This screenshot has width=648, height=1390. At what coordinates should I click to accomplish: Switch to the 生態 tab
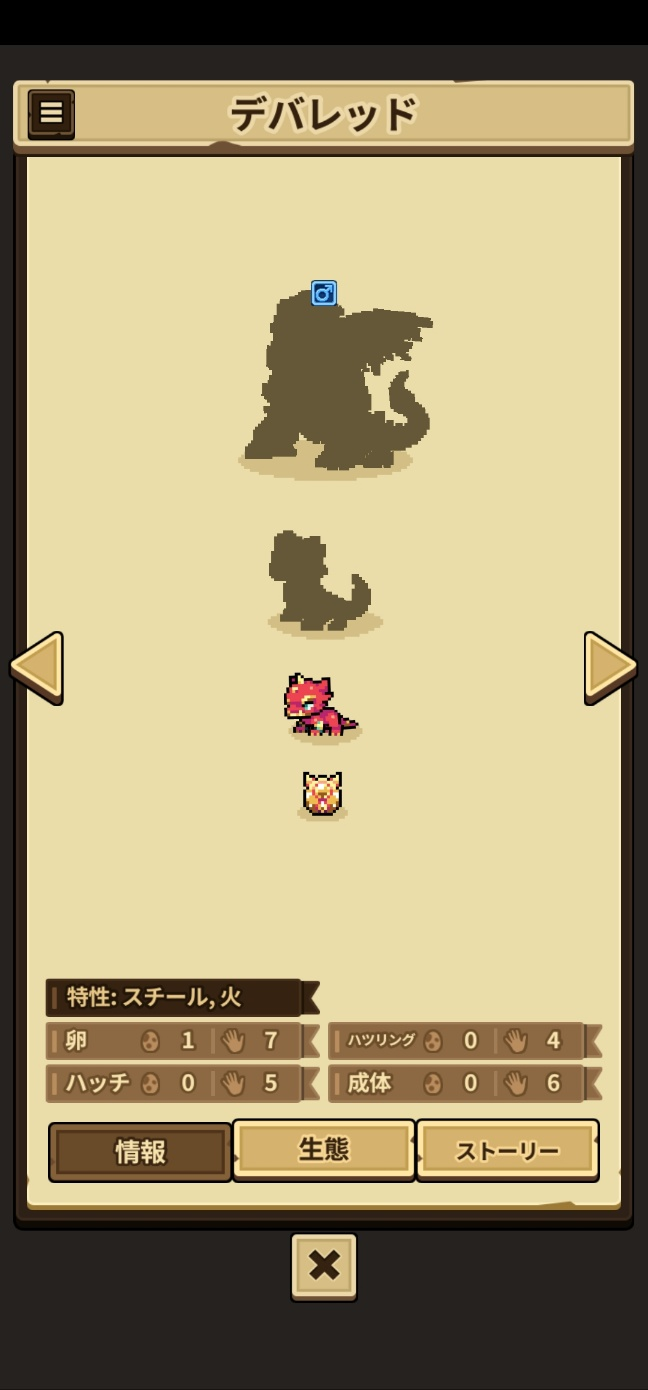pos(324,1150)
